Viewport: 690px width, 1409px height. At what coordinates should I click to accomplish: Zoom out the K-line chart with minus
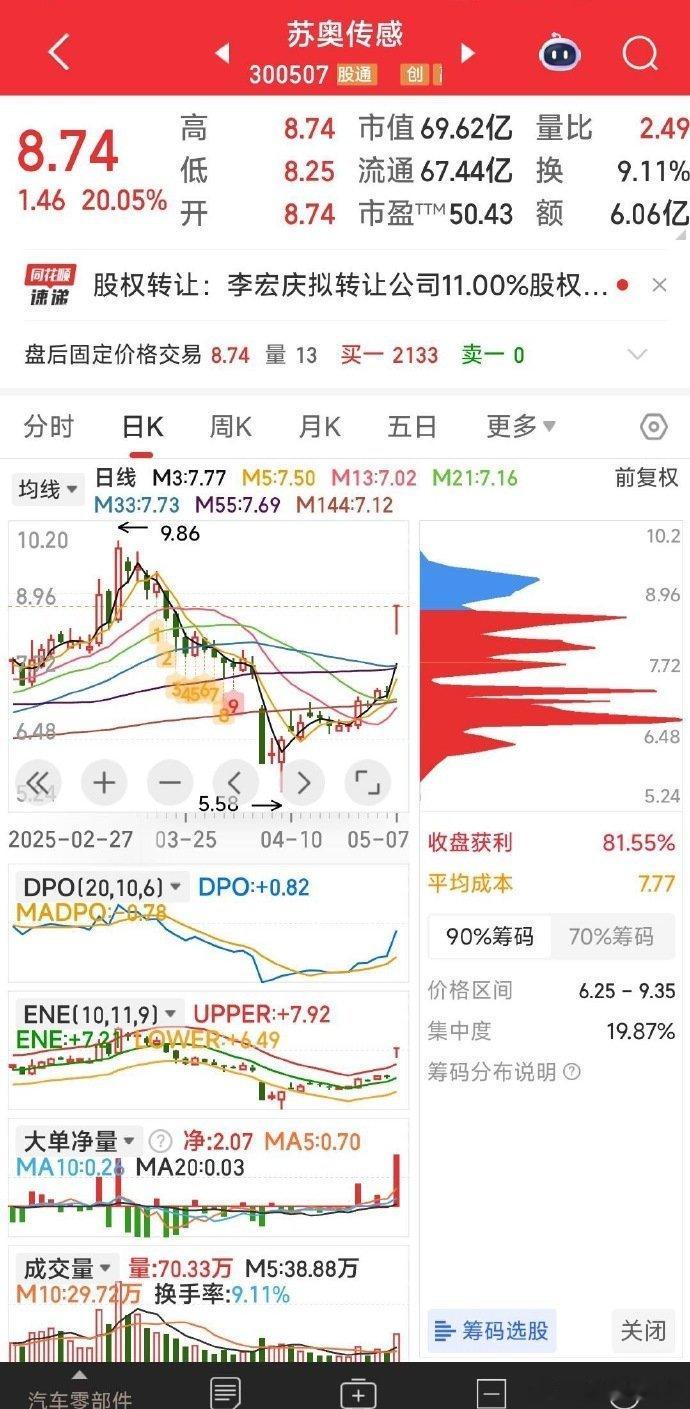pos(170,782)
